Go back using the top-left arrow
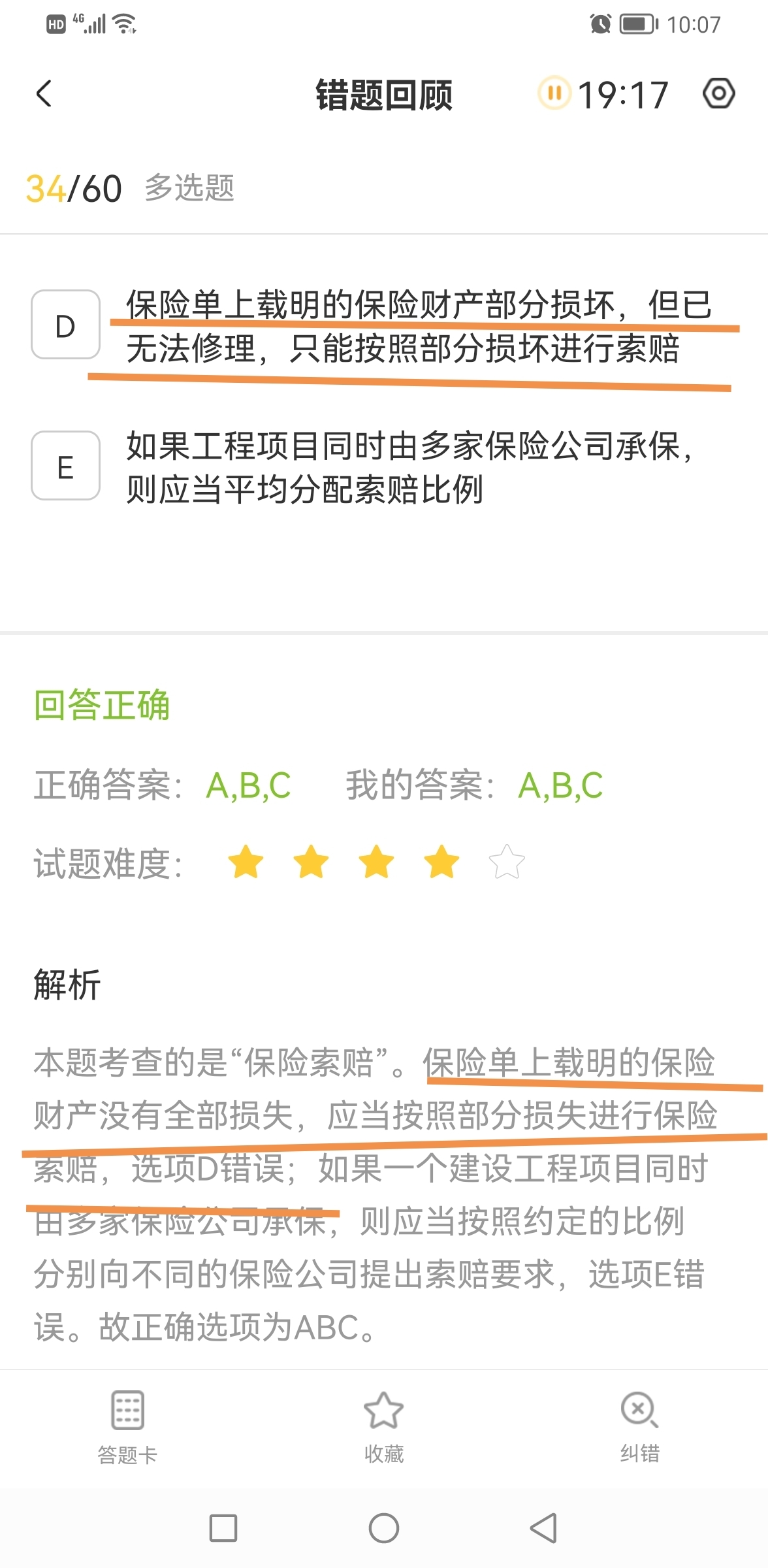 pos(44,94)
